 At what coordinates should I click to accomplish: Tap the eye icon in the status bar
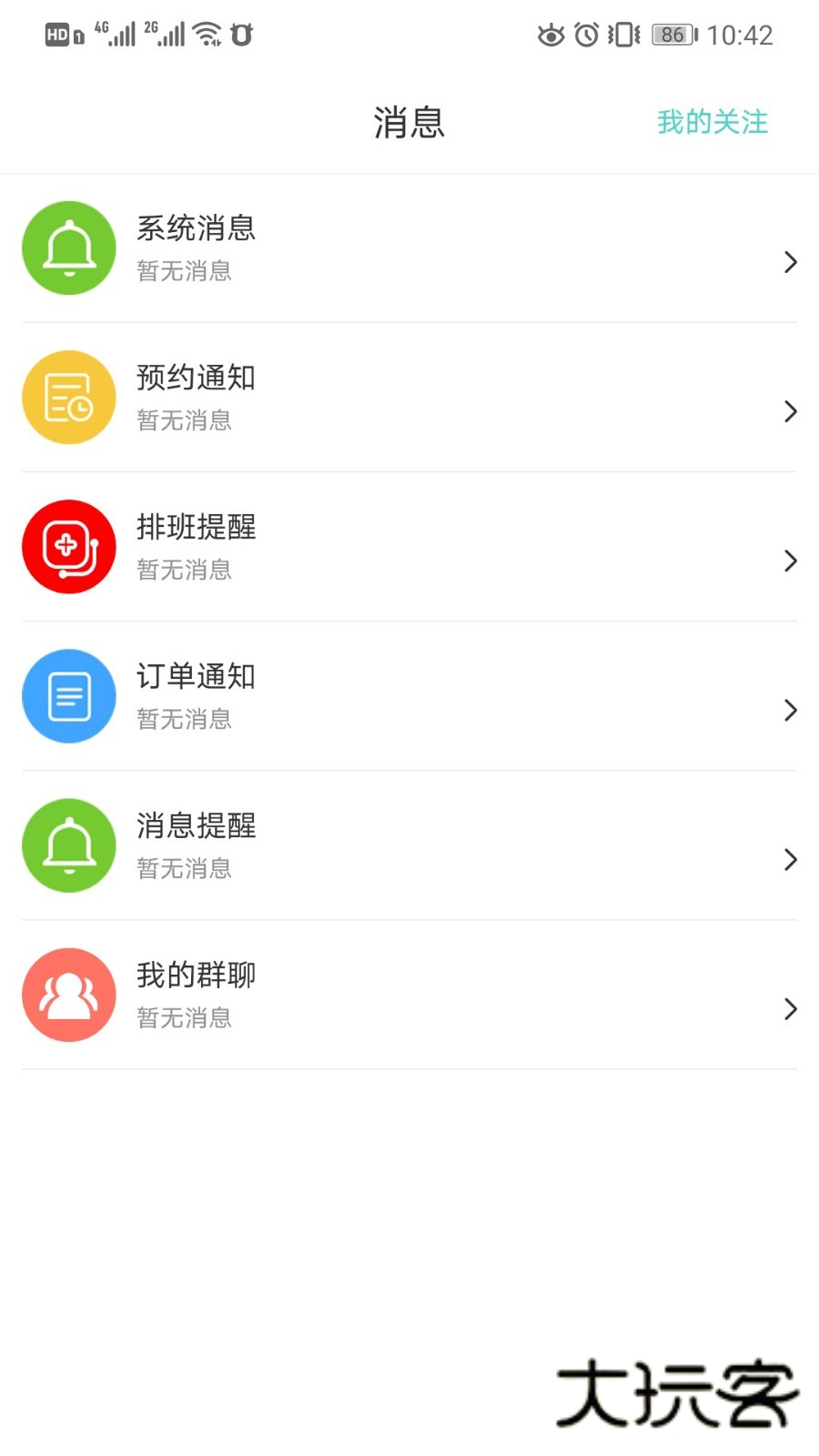click(550, 35)
